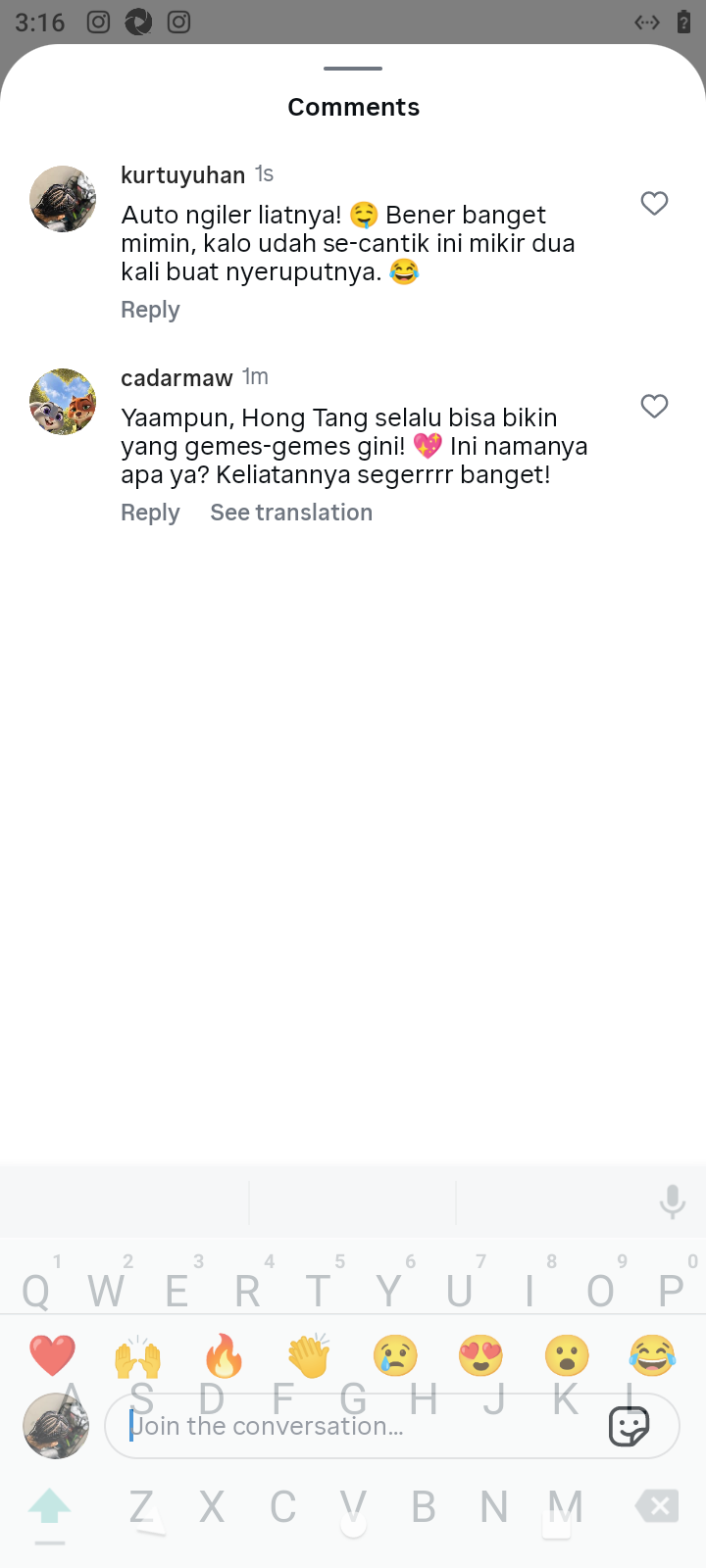Screen dimensions: 706x1568
Task: See translation of cadarmaw's comment
Action: 291,513
